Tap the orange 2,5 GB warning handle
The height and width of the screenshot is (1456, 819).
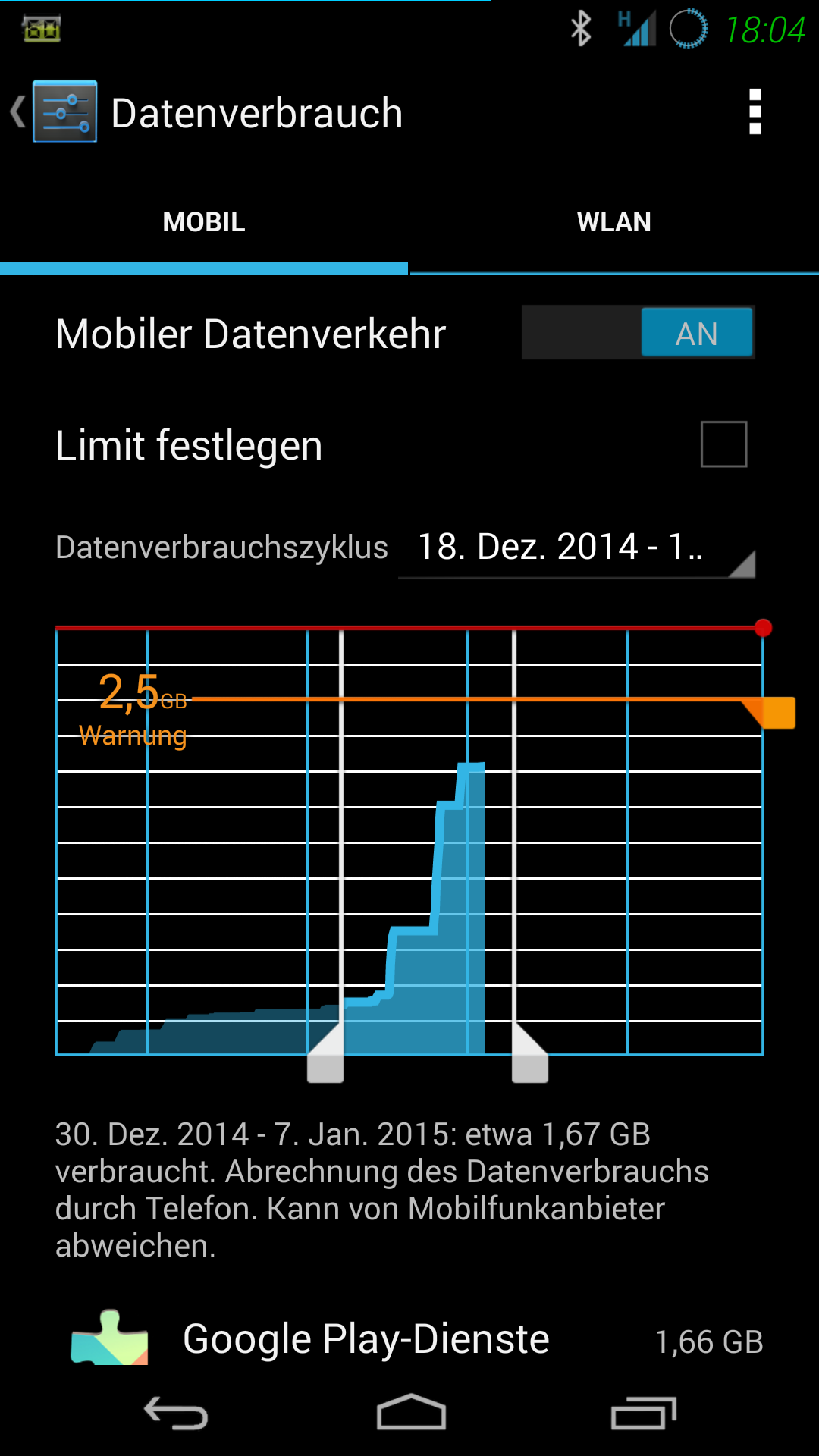click(x=772, y=713)
